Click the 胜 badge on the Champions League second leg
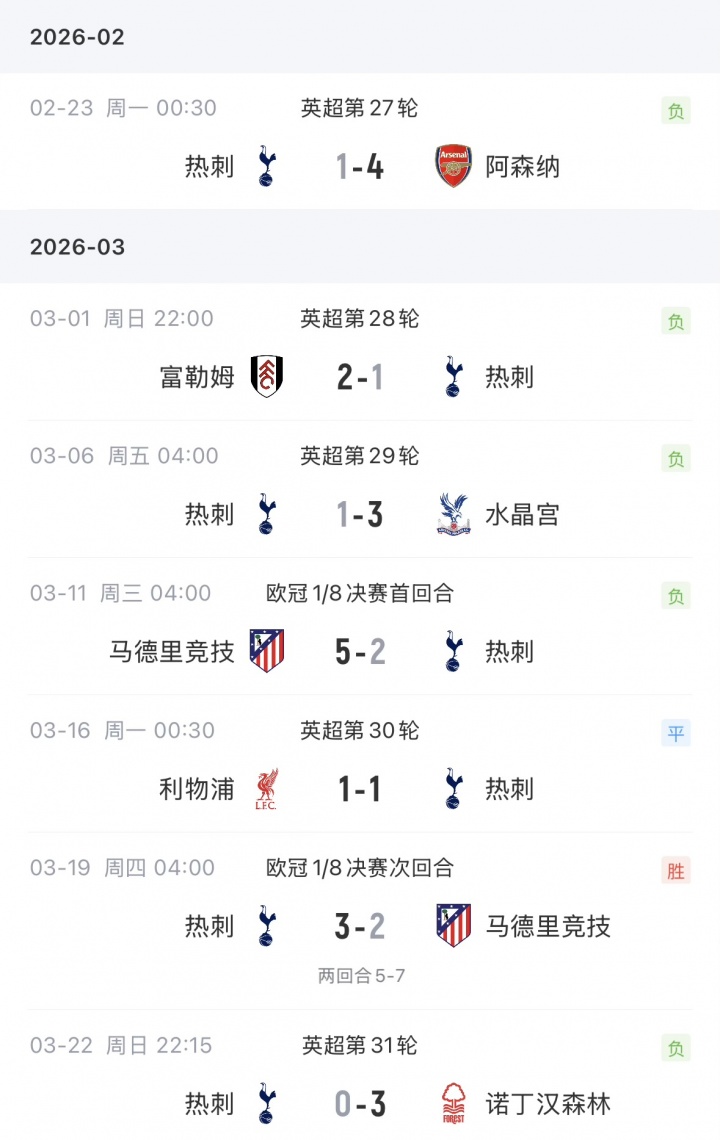This screenshot has width=720, height=1140. tap(678, 868)
